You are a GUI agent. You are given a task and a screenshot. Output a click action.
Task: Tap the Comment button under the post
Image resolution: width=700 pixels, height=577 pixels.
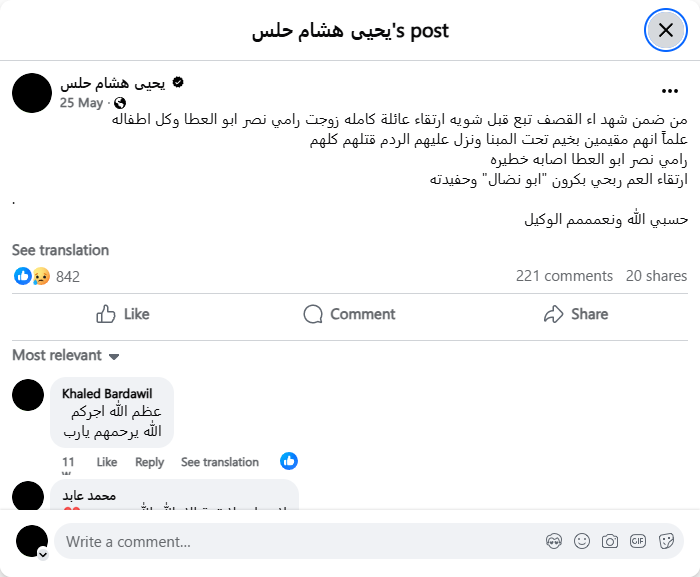tap(349, 314)
